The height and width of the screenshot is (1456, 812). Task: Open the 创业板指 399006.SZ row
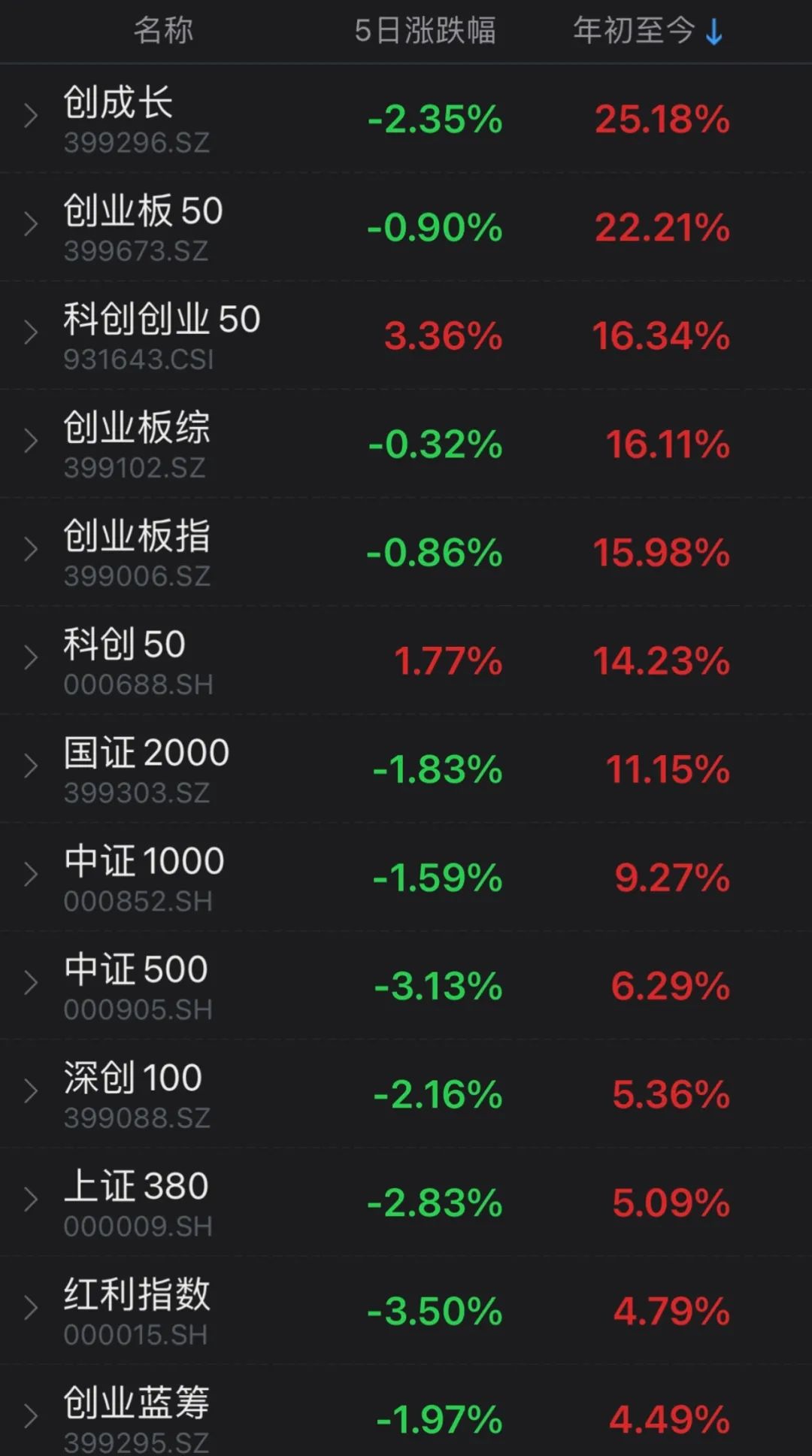(406, 552)
